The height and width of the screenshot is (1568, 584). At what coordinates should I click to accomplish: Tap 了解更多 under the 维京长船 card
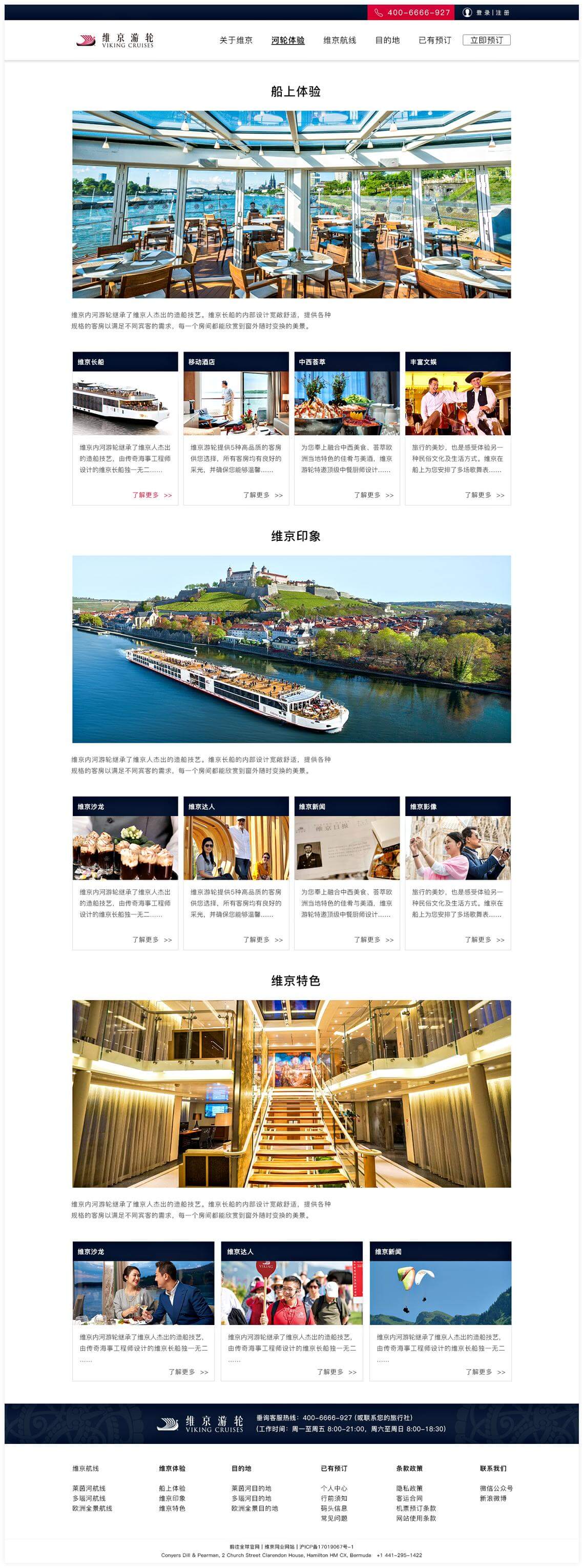point(152,495)
